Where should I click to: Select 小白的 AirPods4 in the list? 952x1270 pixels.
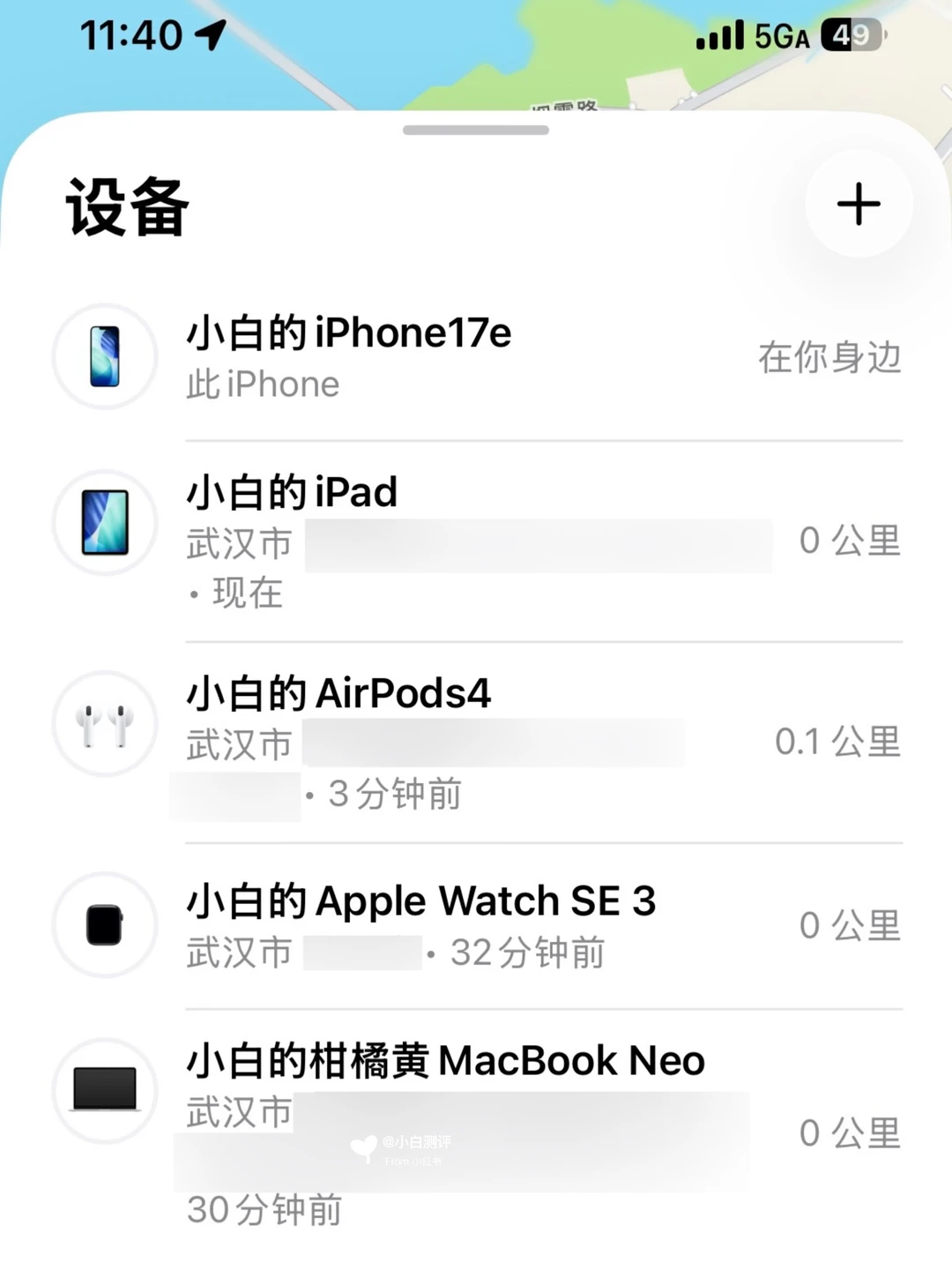click(476, 743)
